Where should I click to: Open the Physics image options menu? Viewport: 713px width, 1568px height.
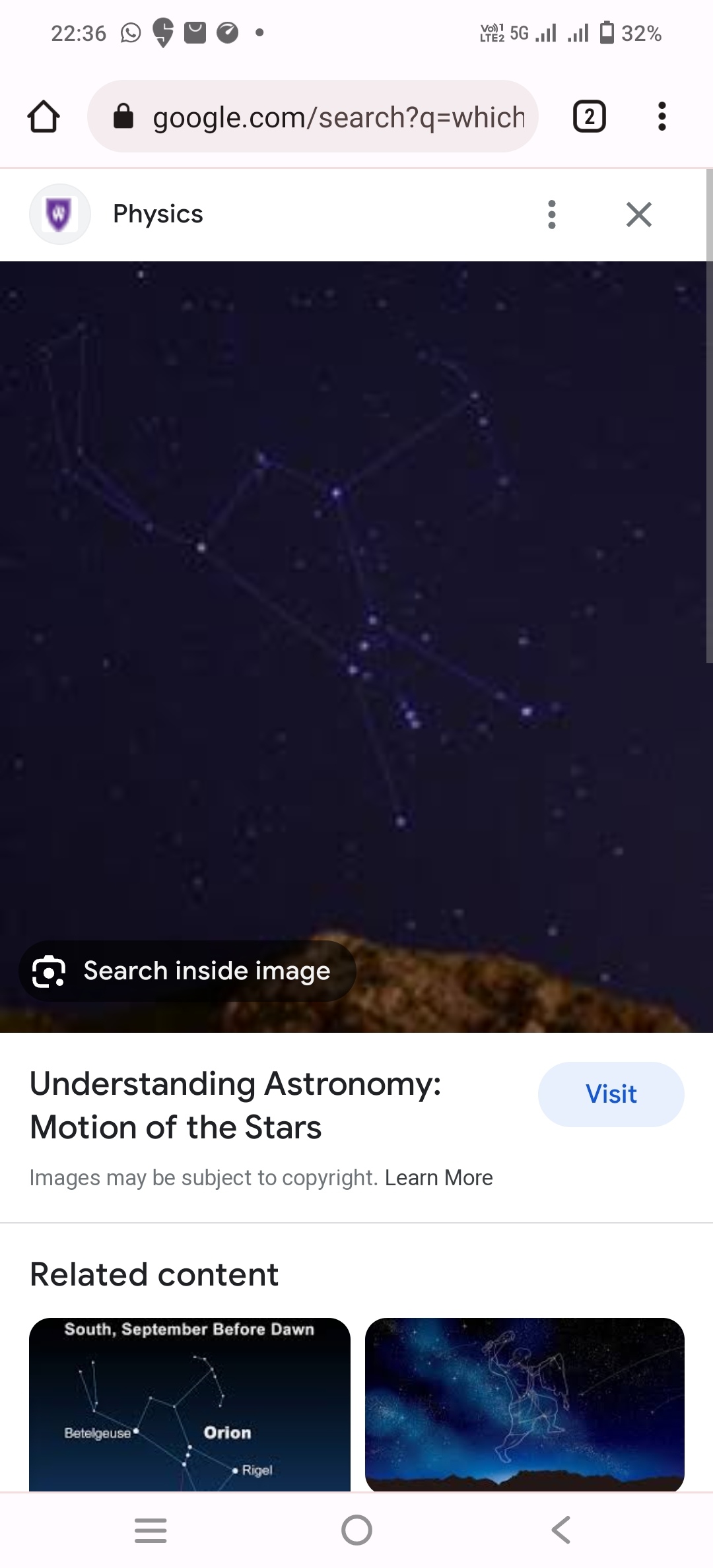tap(552, 214)
